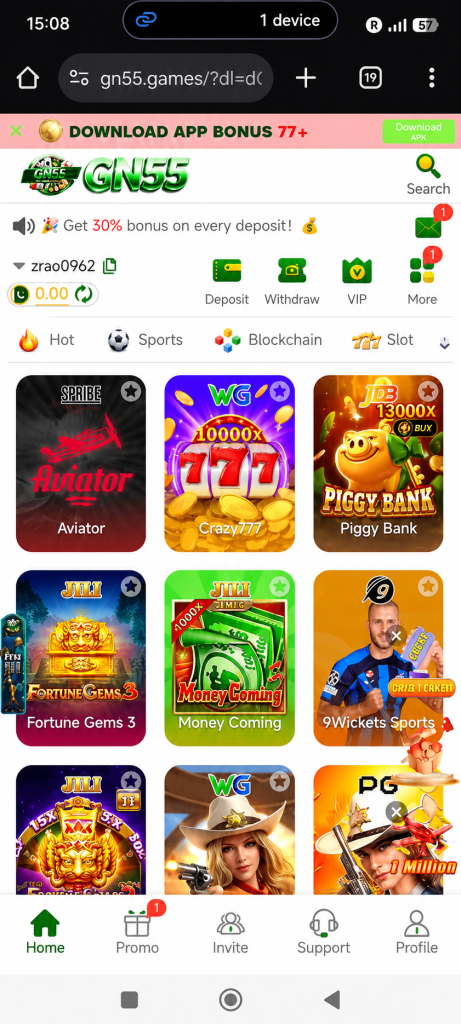Select the Blockchain category tab
461x1024 pixels.
pos(268,340)
